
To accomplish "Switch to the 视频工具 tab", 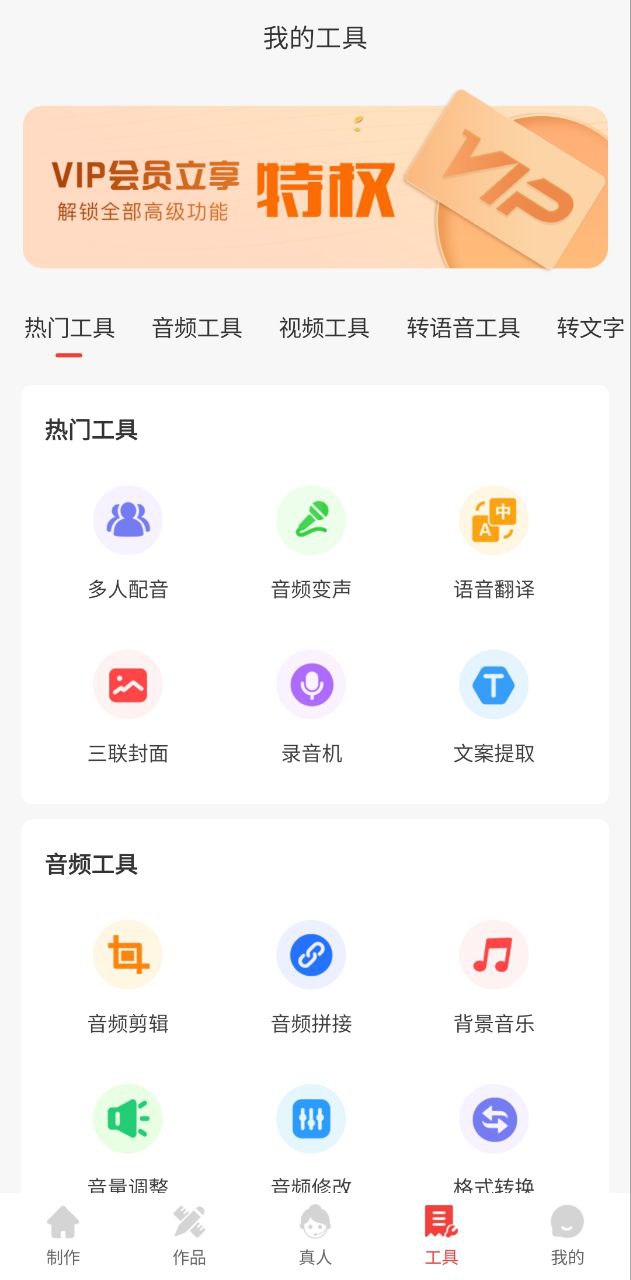I will [324, 328].
